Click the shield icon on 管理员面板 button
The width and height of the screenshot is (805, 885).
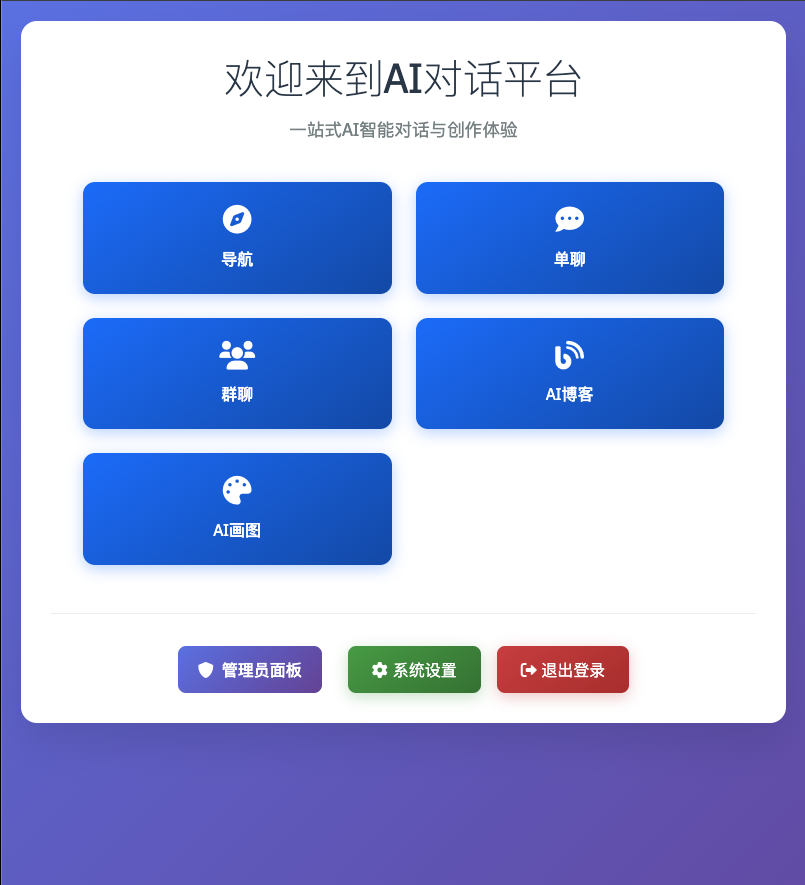point(207,670)
